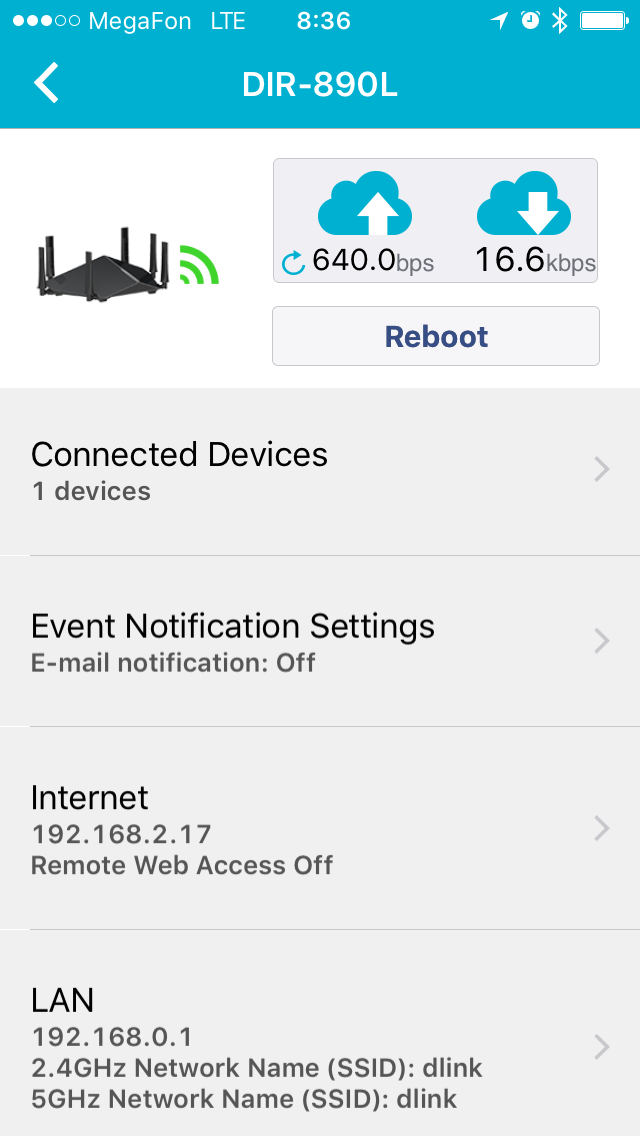This screenshot has width=640, height=1136.
Task: Go back from the DIR-890L screen
Action: coord(46,83)
